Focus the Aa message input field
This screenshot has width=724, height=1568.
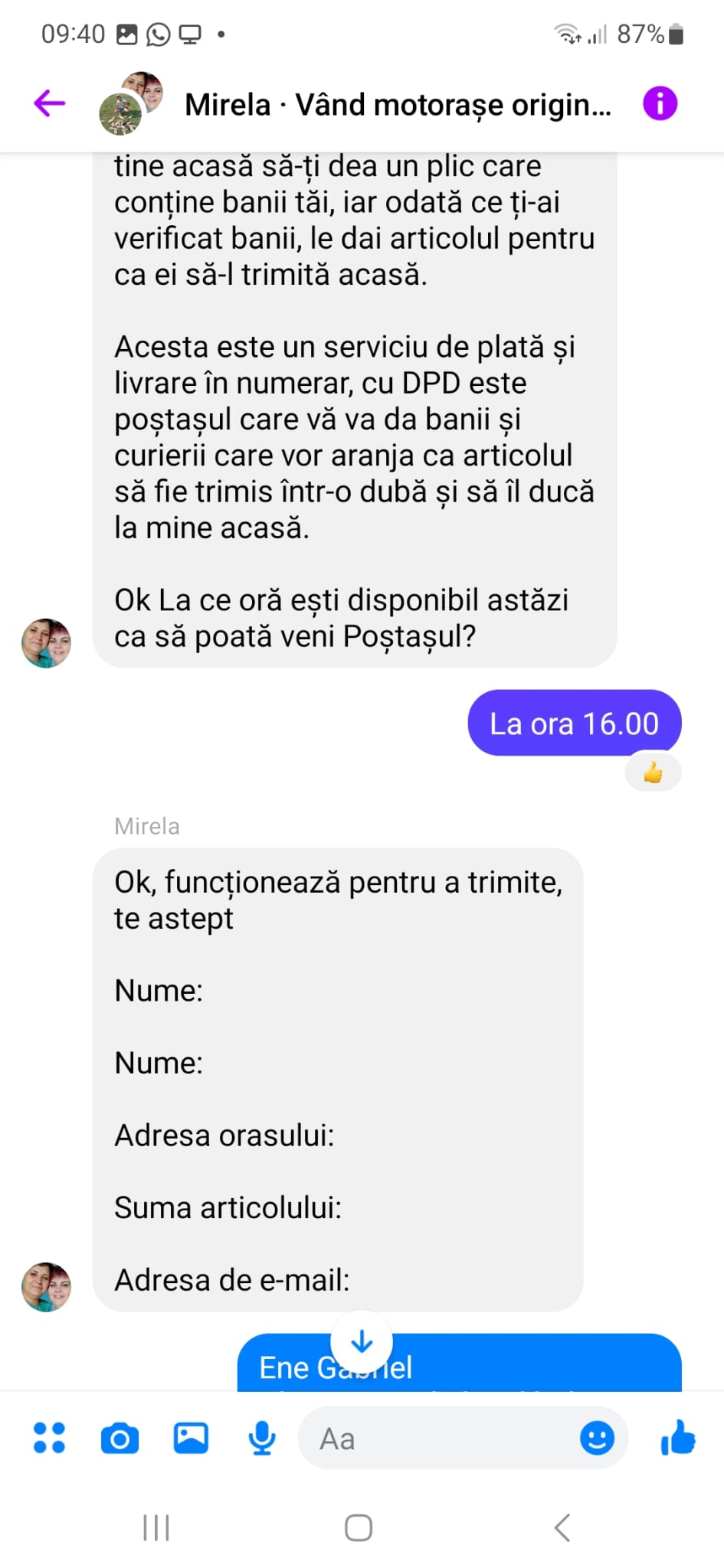click(437, 1439)
